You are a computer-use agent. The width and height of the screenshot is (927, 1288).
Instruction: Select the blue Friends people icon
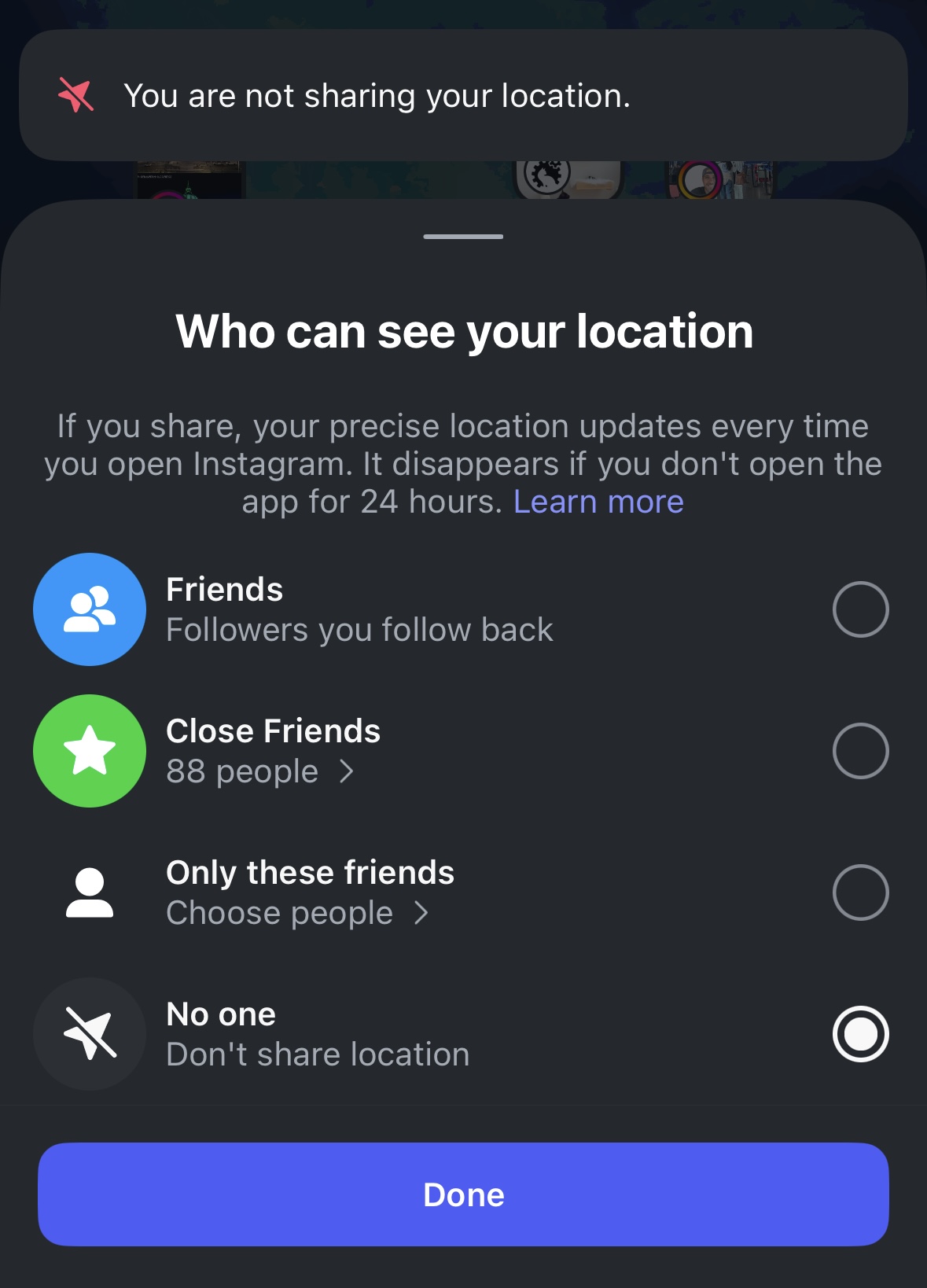tap(90, 610)
